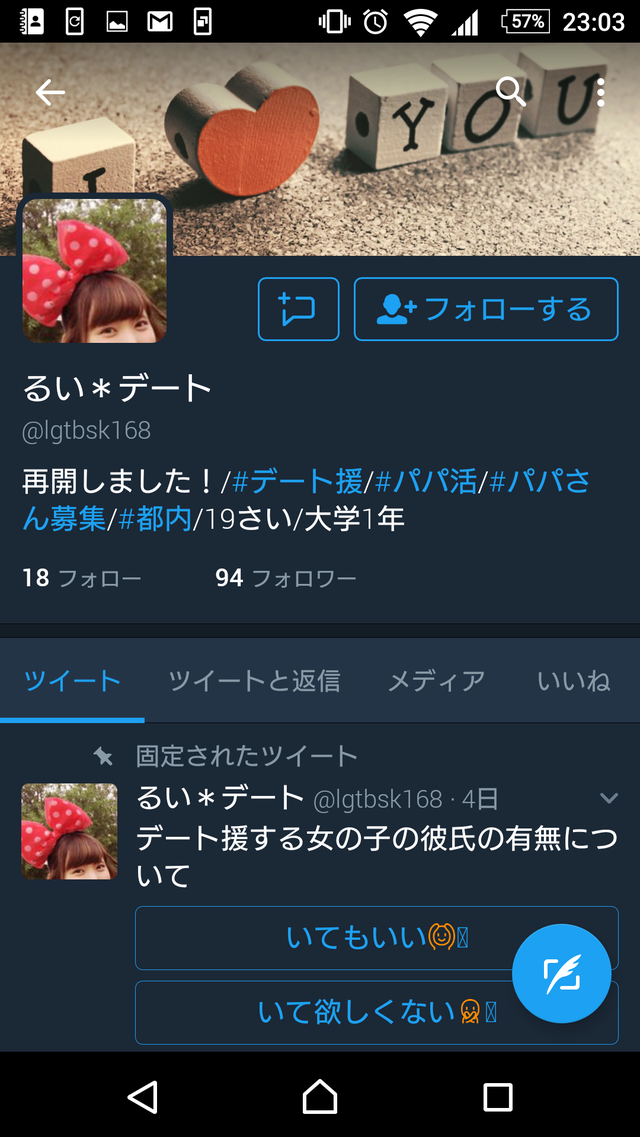View the 18 フォロー following list
This screenshot has width=640, height=1137.
point(81,578)
